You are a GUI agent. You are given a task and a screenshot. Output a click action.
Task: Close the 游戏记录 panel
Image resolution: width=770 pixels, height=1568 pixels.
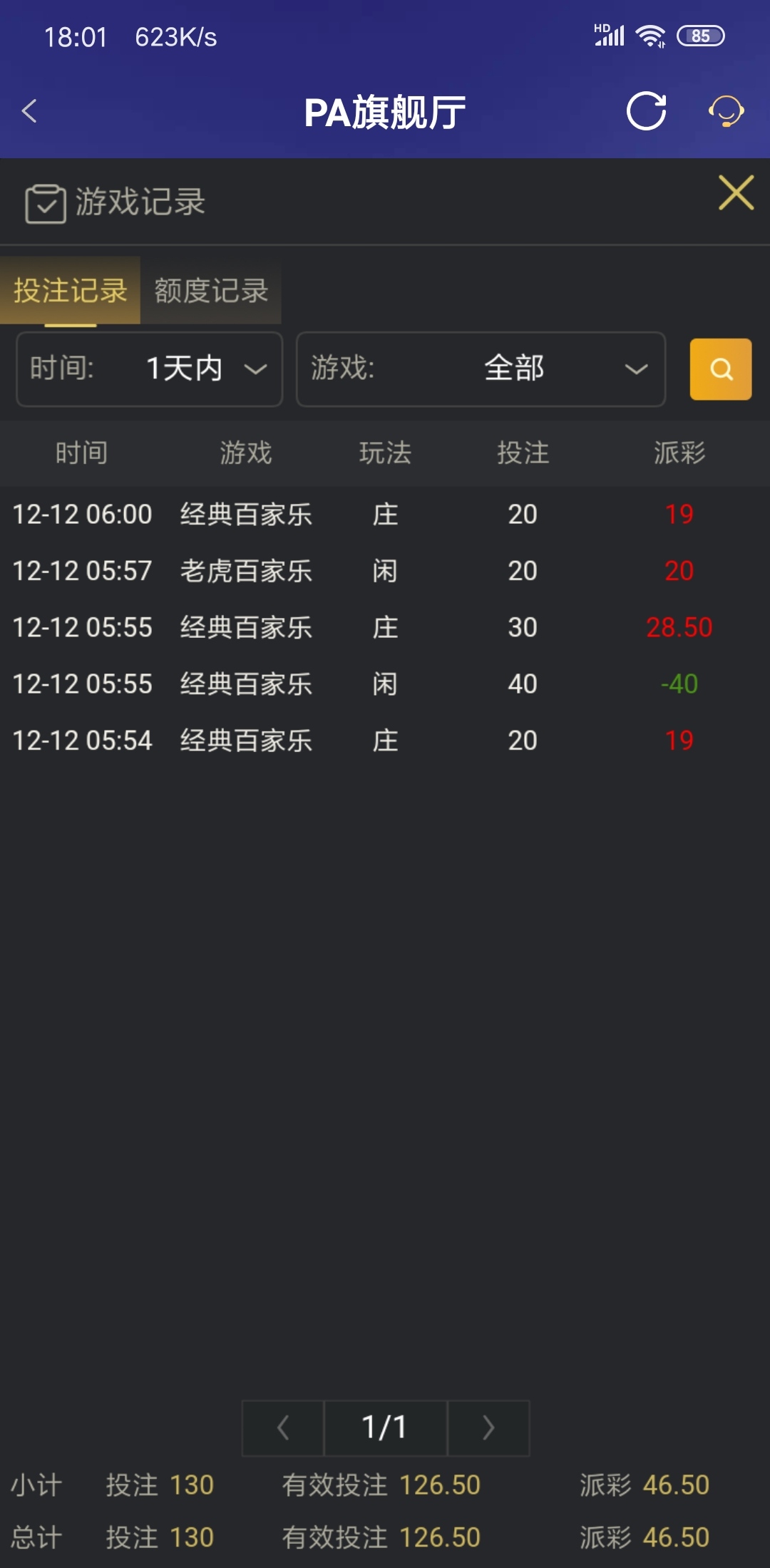click(736, 193)
